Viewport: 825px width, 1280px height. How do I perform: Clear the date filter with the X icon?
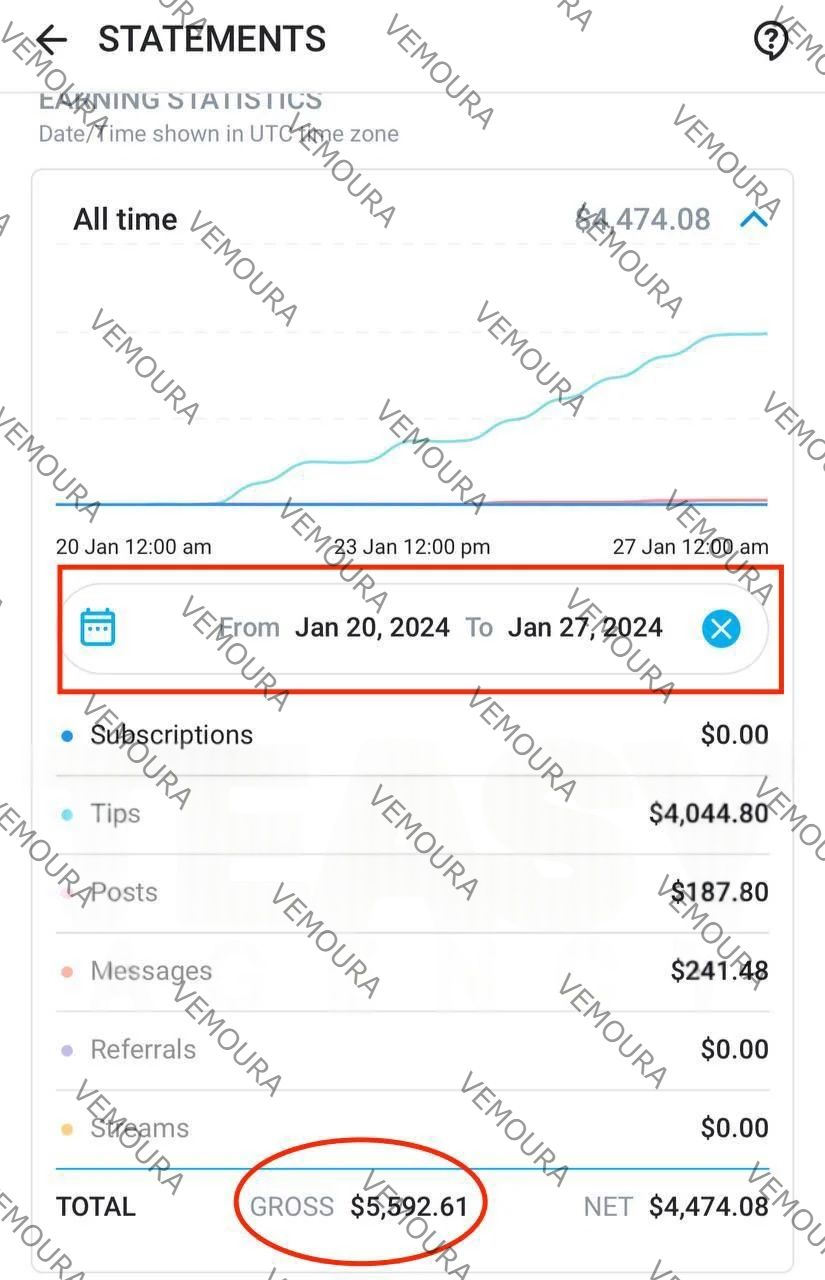pos(721,628)
